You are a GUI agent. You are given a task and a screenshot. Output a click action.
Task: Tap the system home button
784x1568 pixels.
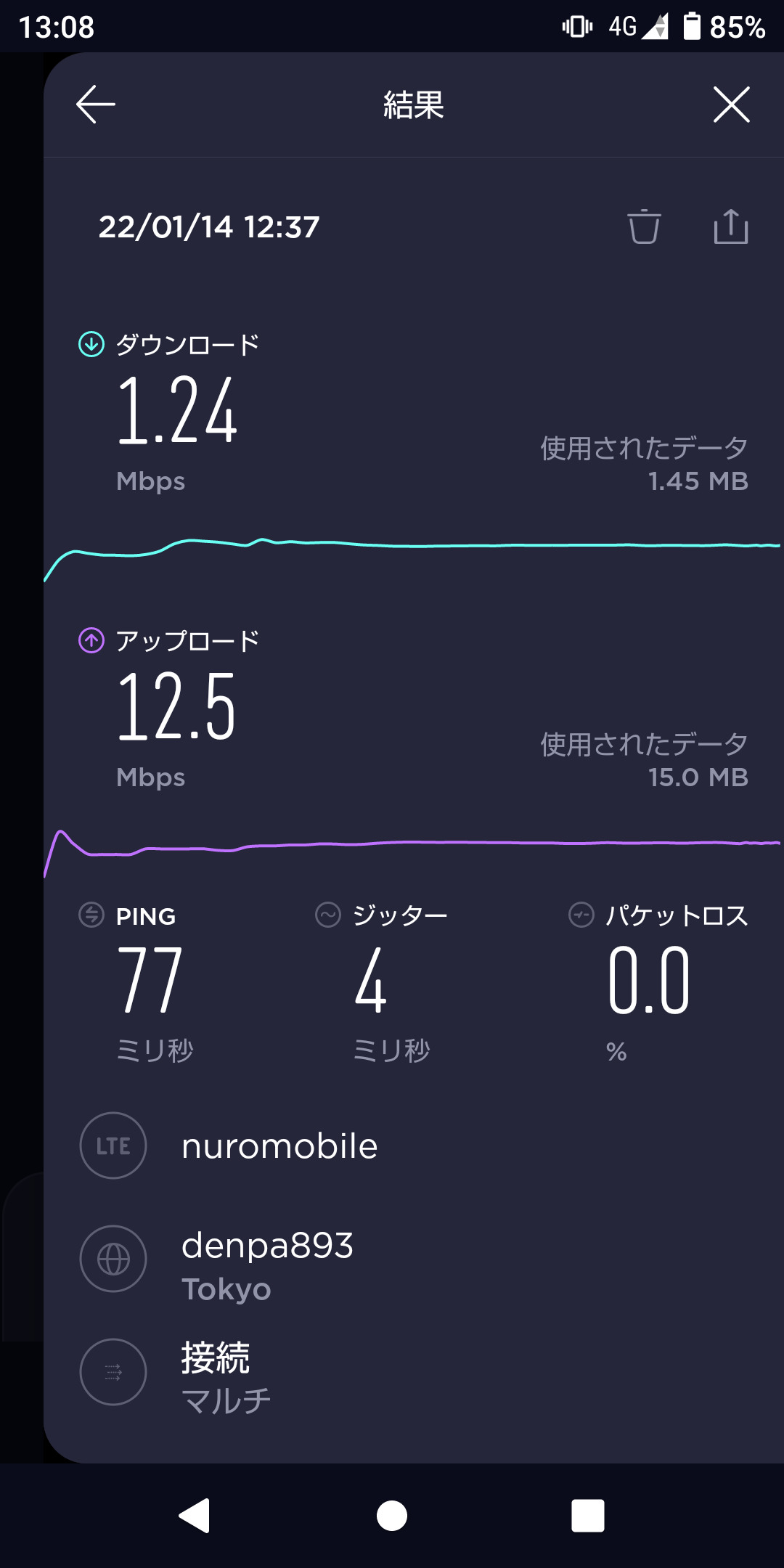coord(392,1516)
